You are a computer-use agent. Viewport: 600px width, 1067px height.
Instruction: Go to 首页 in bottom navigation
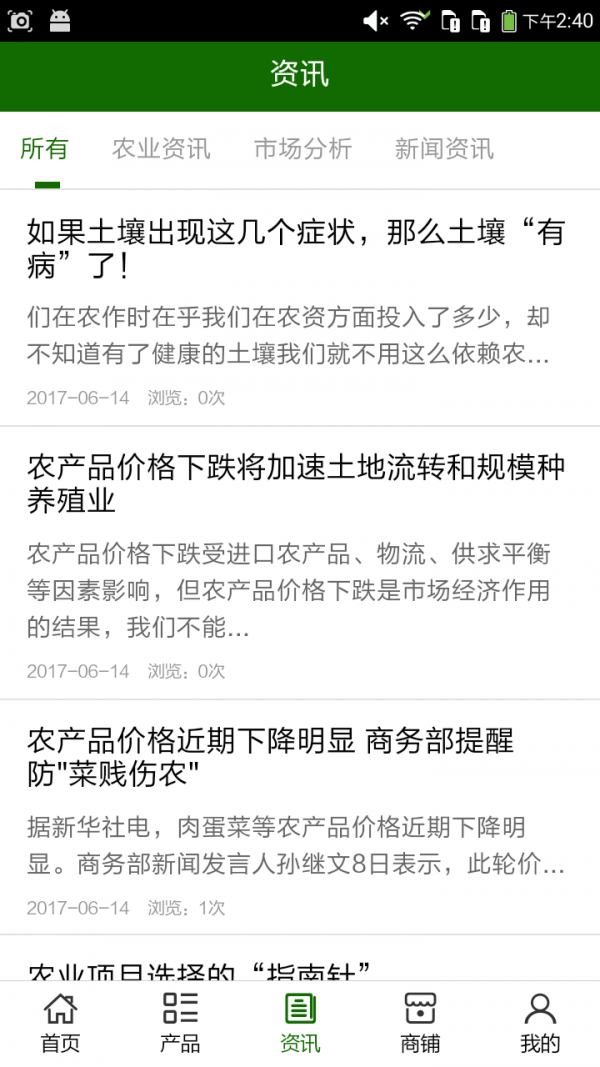[60, 1023]
